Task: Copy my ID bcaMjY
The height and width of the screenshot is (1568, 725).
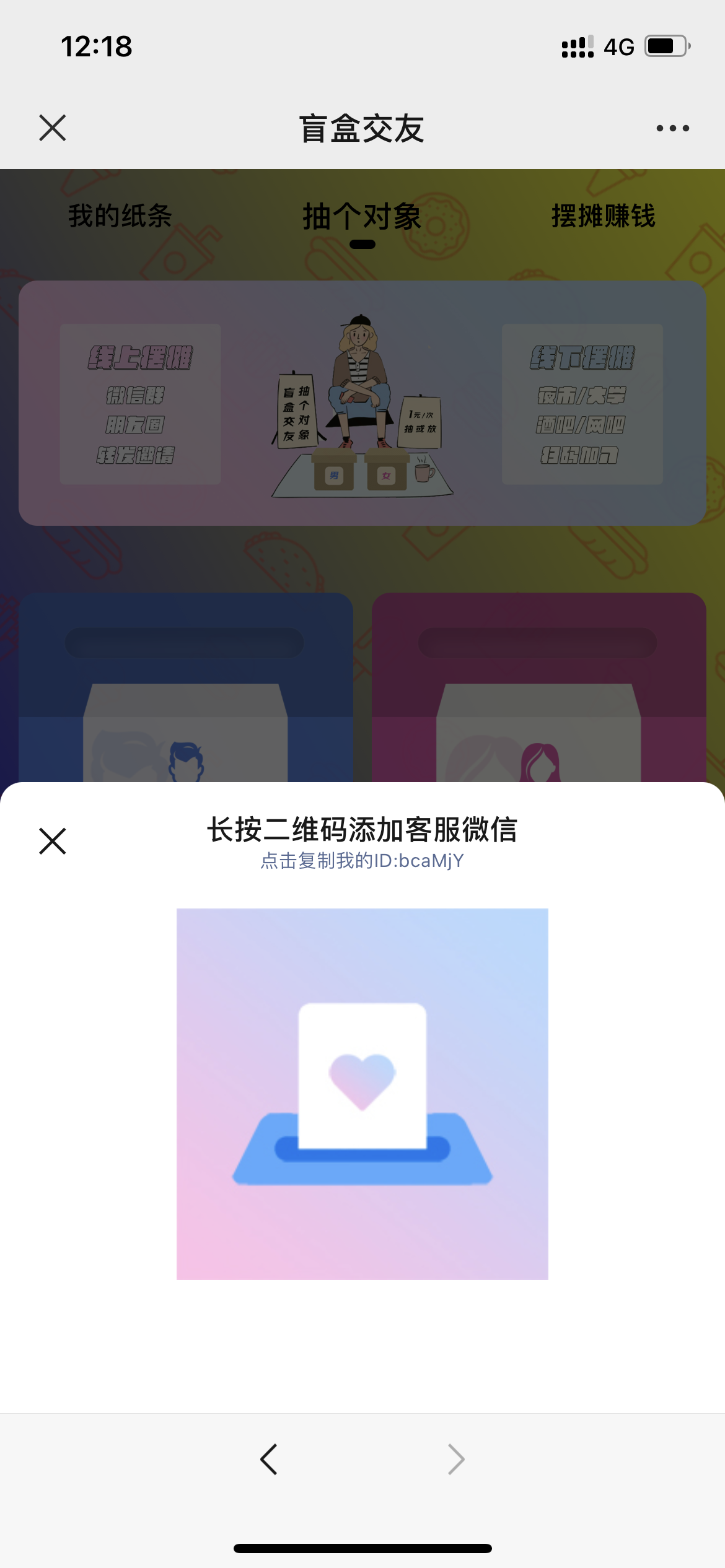Action: tap(362, 861)
